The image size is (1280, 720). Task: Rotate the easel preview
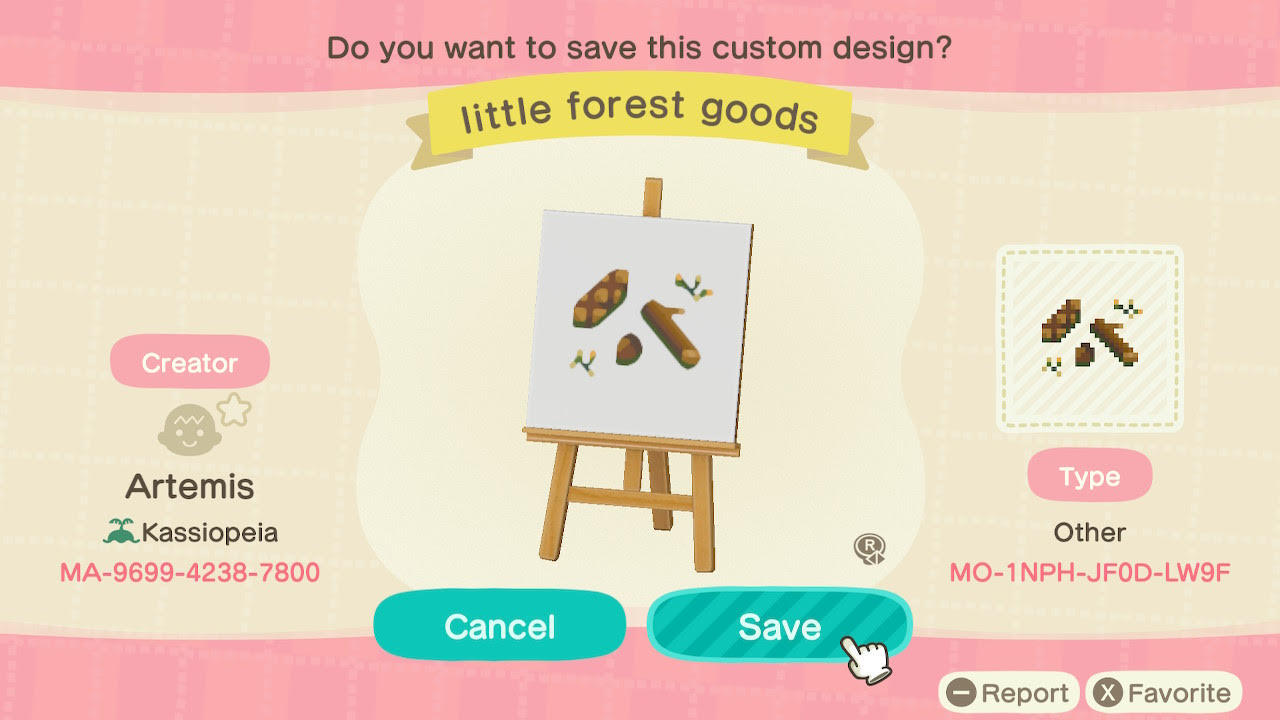[x=868, y=549]
